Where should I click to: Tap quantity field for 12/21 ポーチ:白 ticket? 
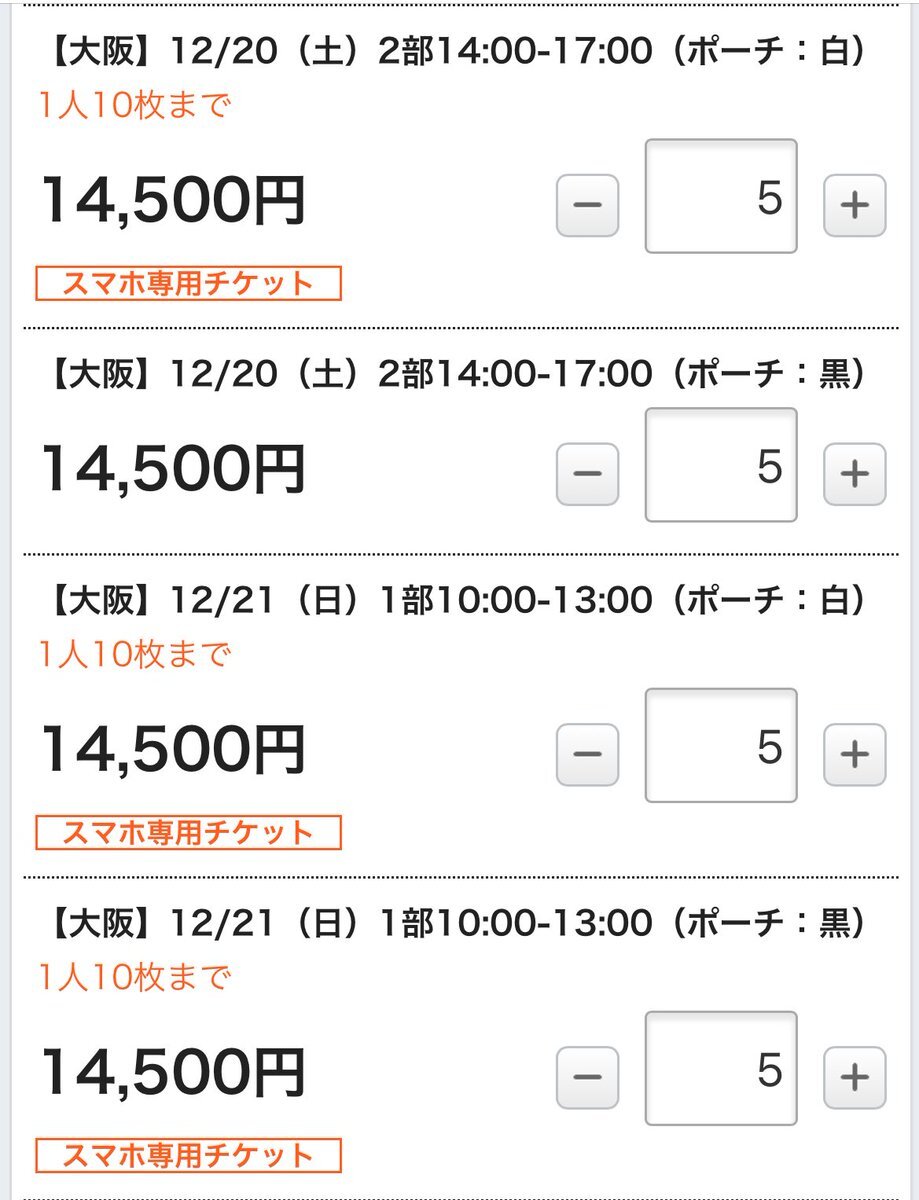[721, 745]
